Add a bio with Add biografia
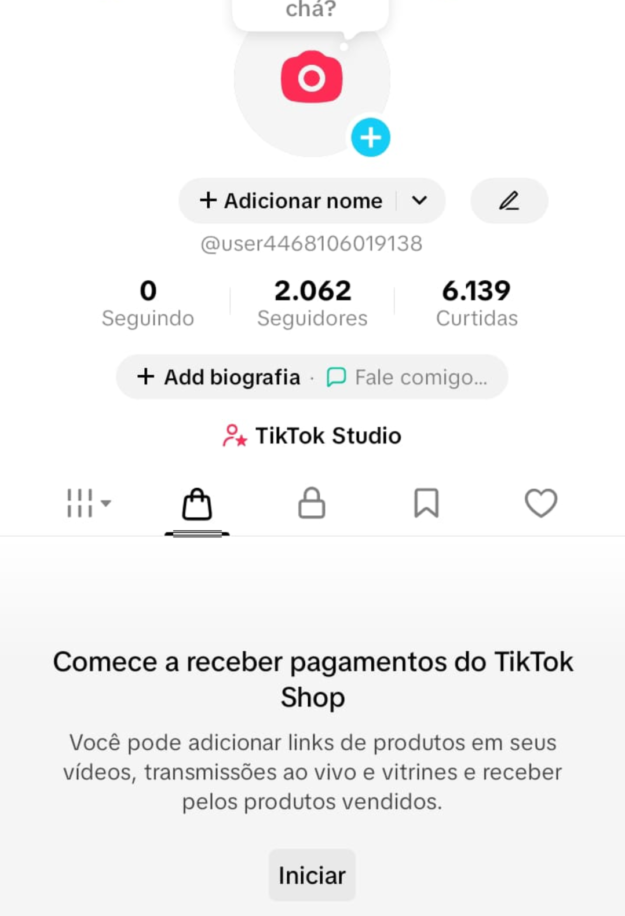Image resolution: width=625 pixels, height=916 pixels. [x=219, y=377]
